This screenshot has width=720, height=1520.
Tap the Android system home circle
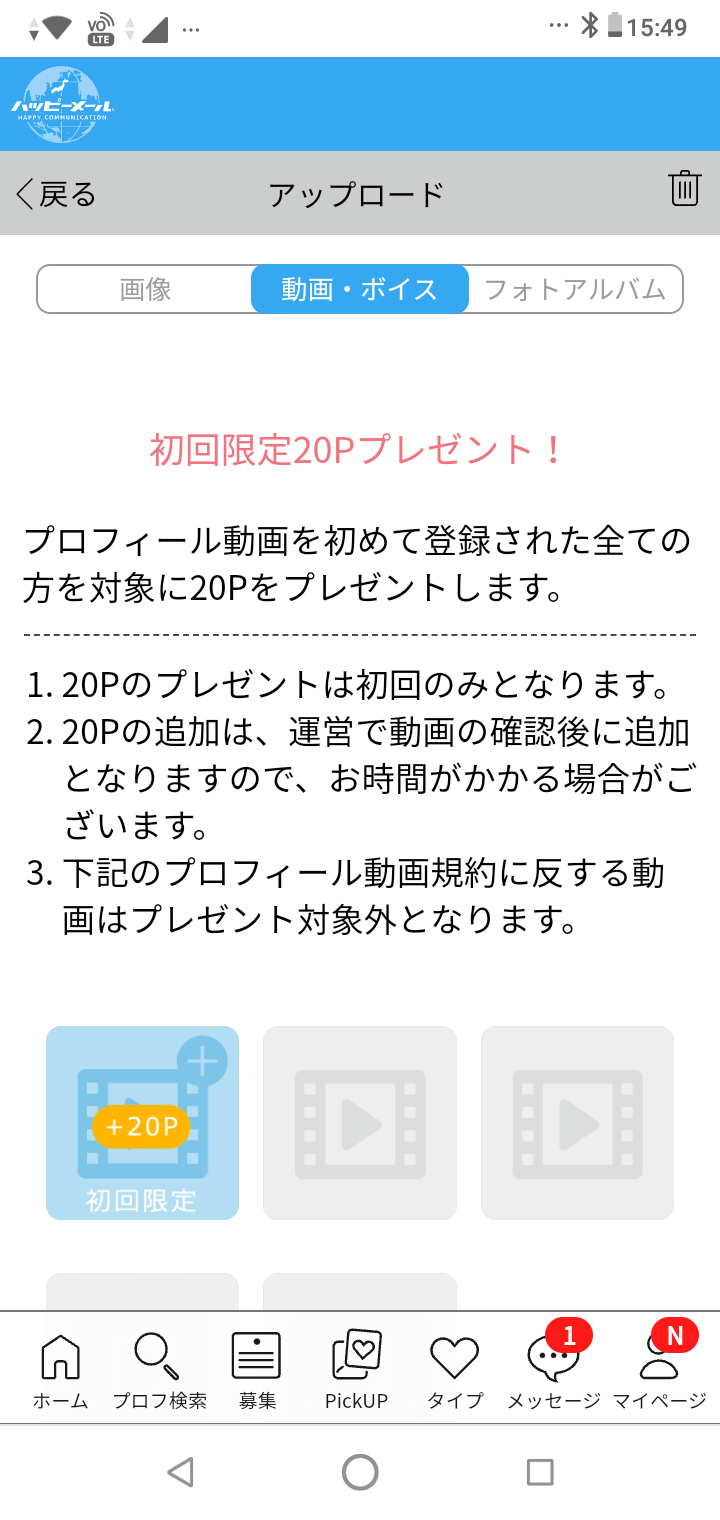point(360,1472)
